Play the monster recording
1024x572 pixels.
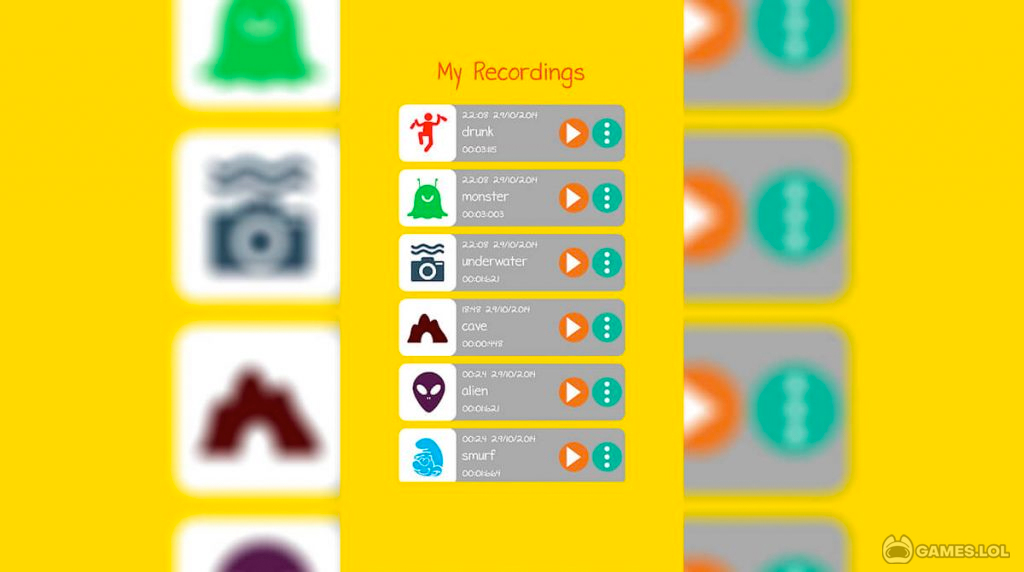coord(573,198)
